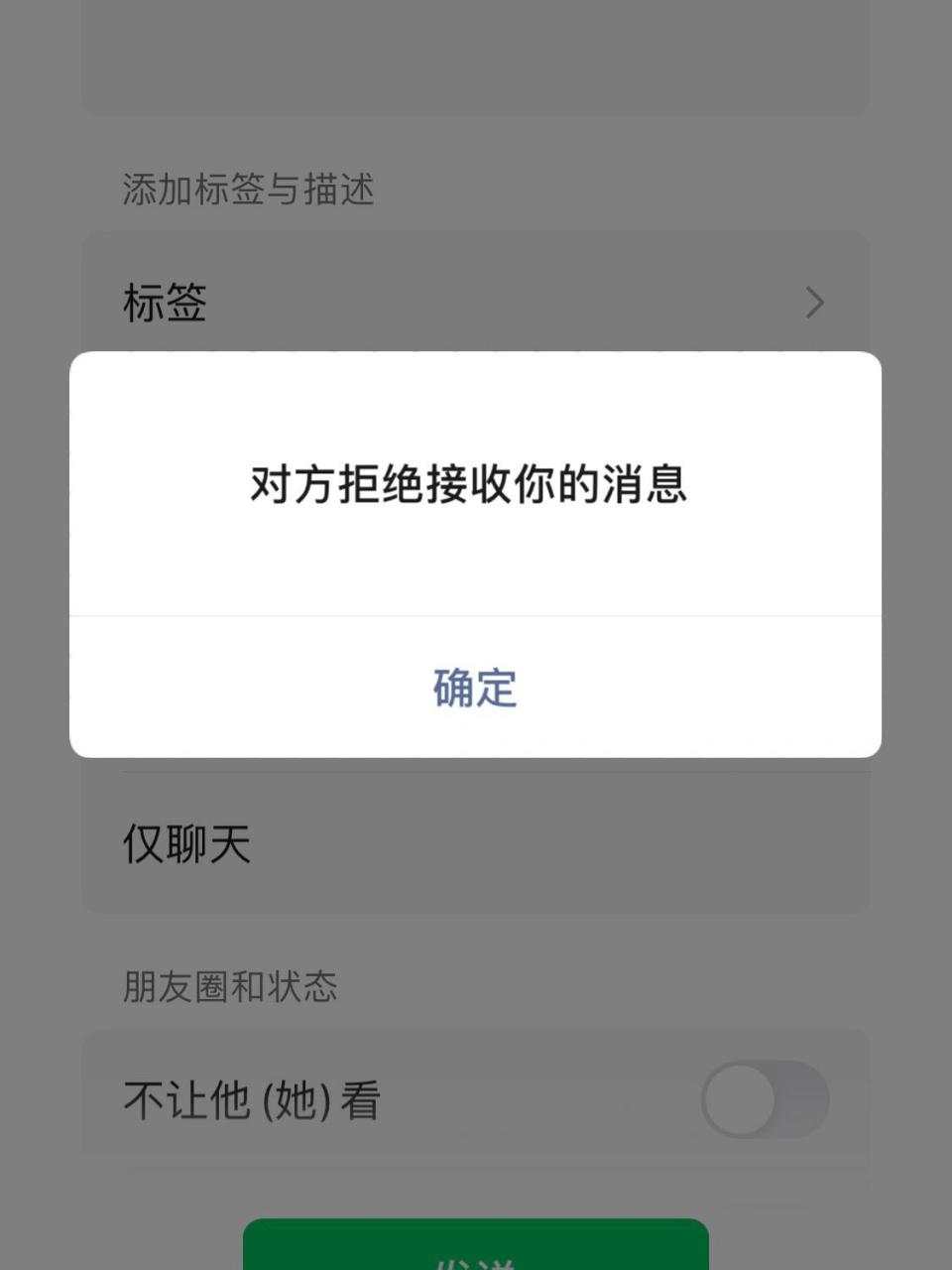Tap the 不让他(她)看 setting label
952x1270 pixels.
point(253,1099)
